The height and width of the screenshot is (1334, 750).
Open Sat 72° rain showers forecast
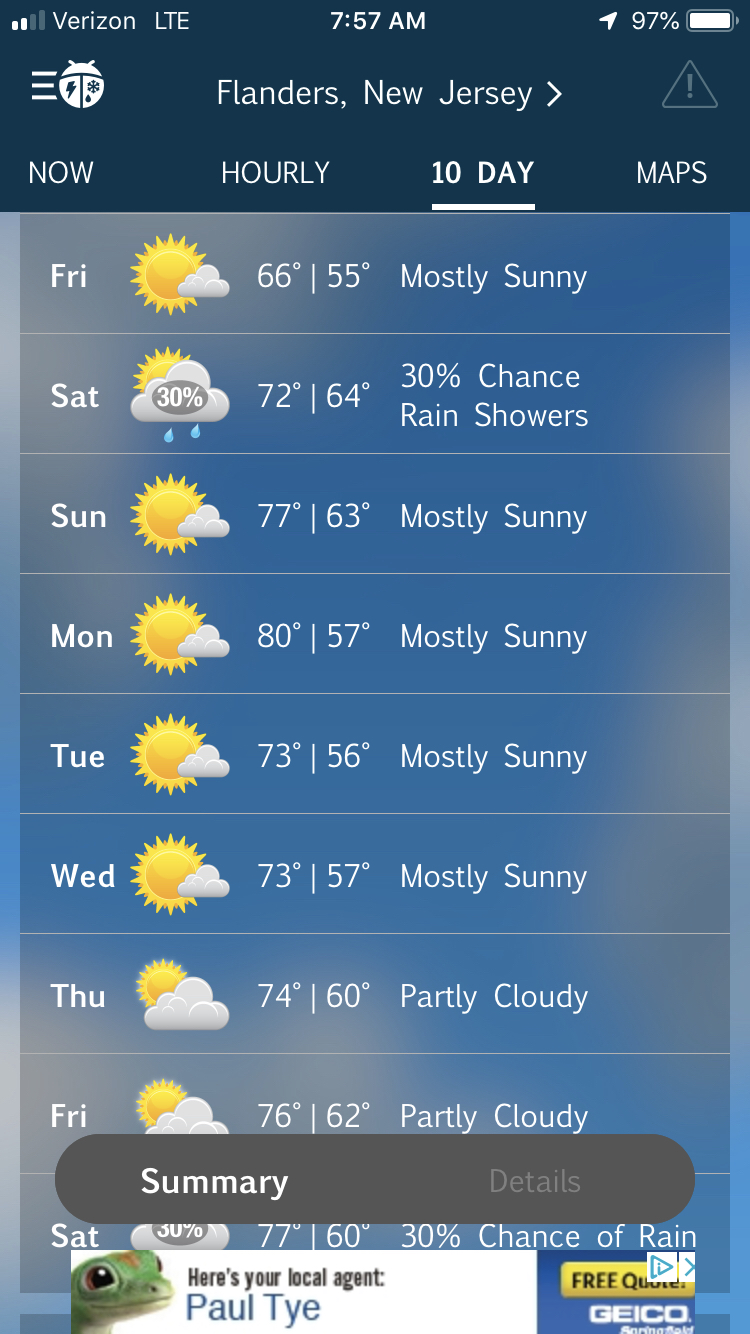pos(375,395)
